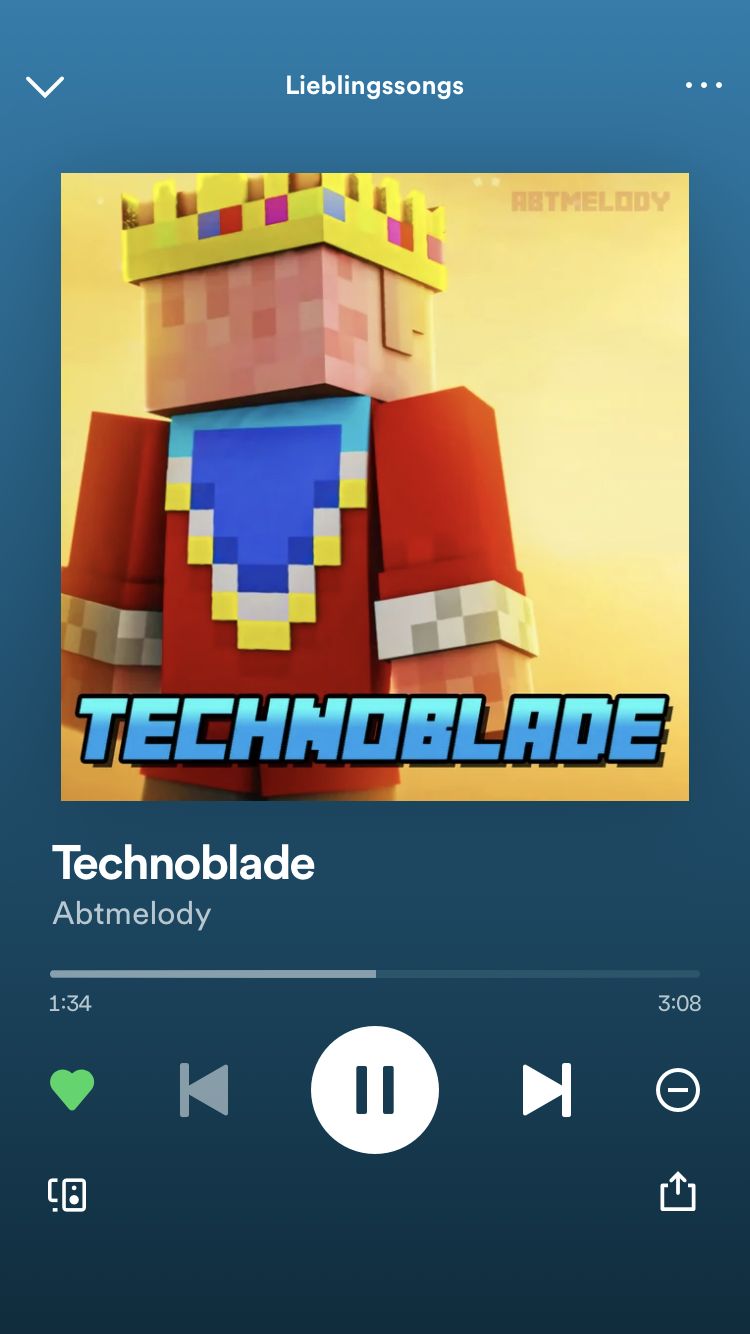This screenshot has height=1334, width=750.
Task: Pause the Technoblade song
Action: pyautogui.click(x=375, y=1089)
